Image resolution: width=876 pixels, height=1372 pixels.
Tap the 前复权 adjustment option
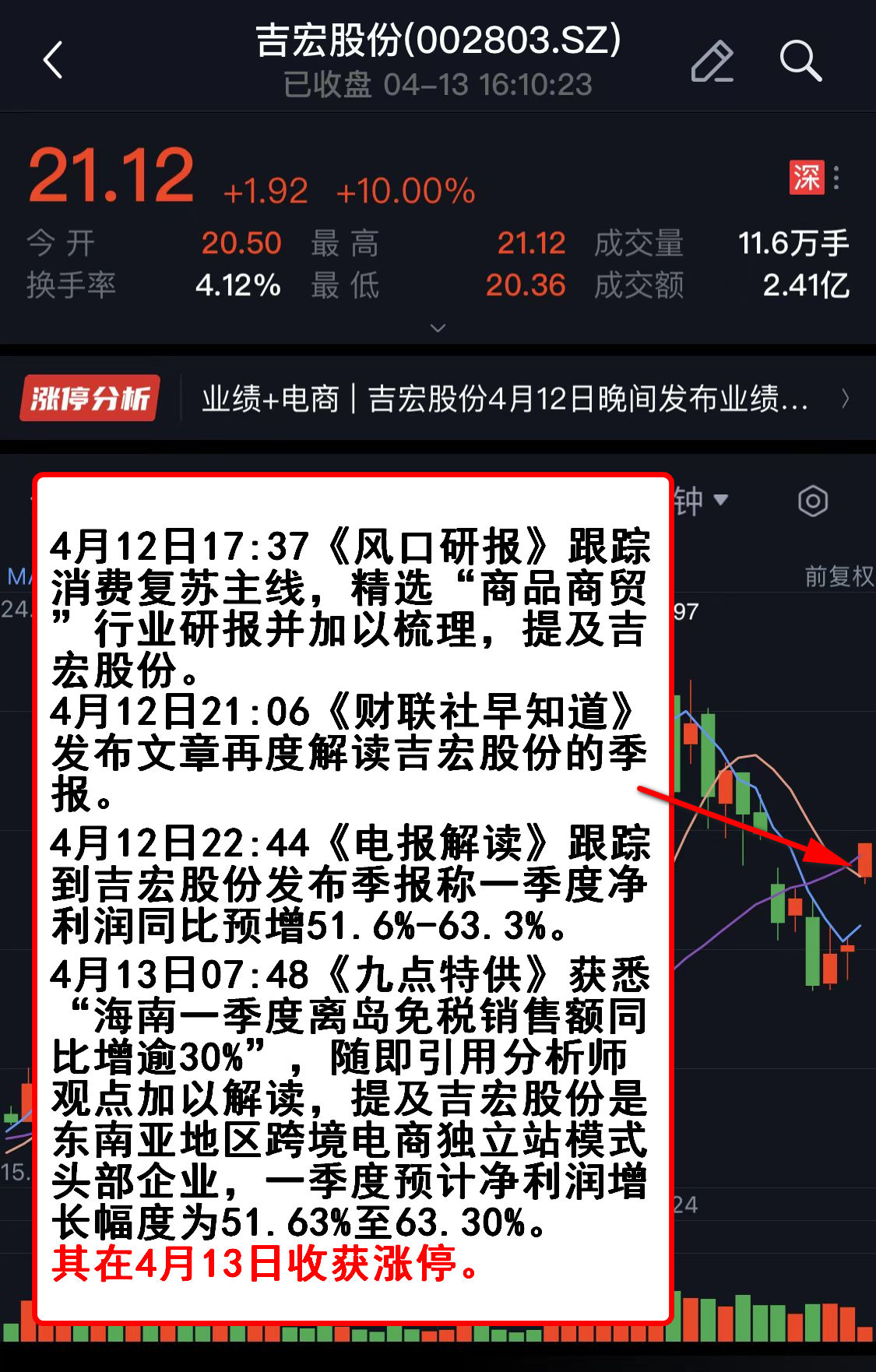tap(838, 576)
